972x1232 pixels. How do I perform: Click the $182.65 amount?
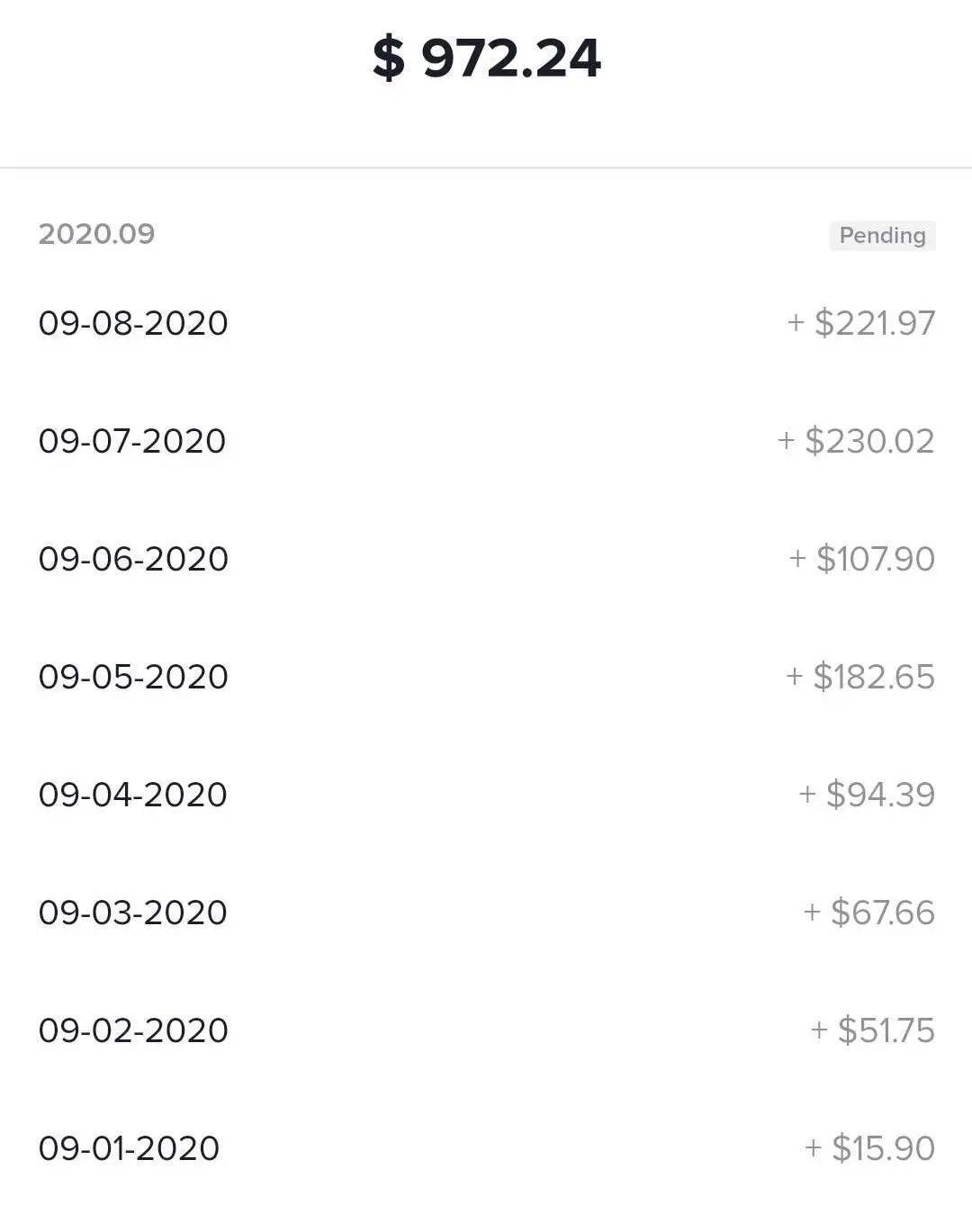pos(860,678)
